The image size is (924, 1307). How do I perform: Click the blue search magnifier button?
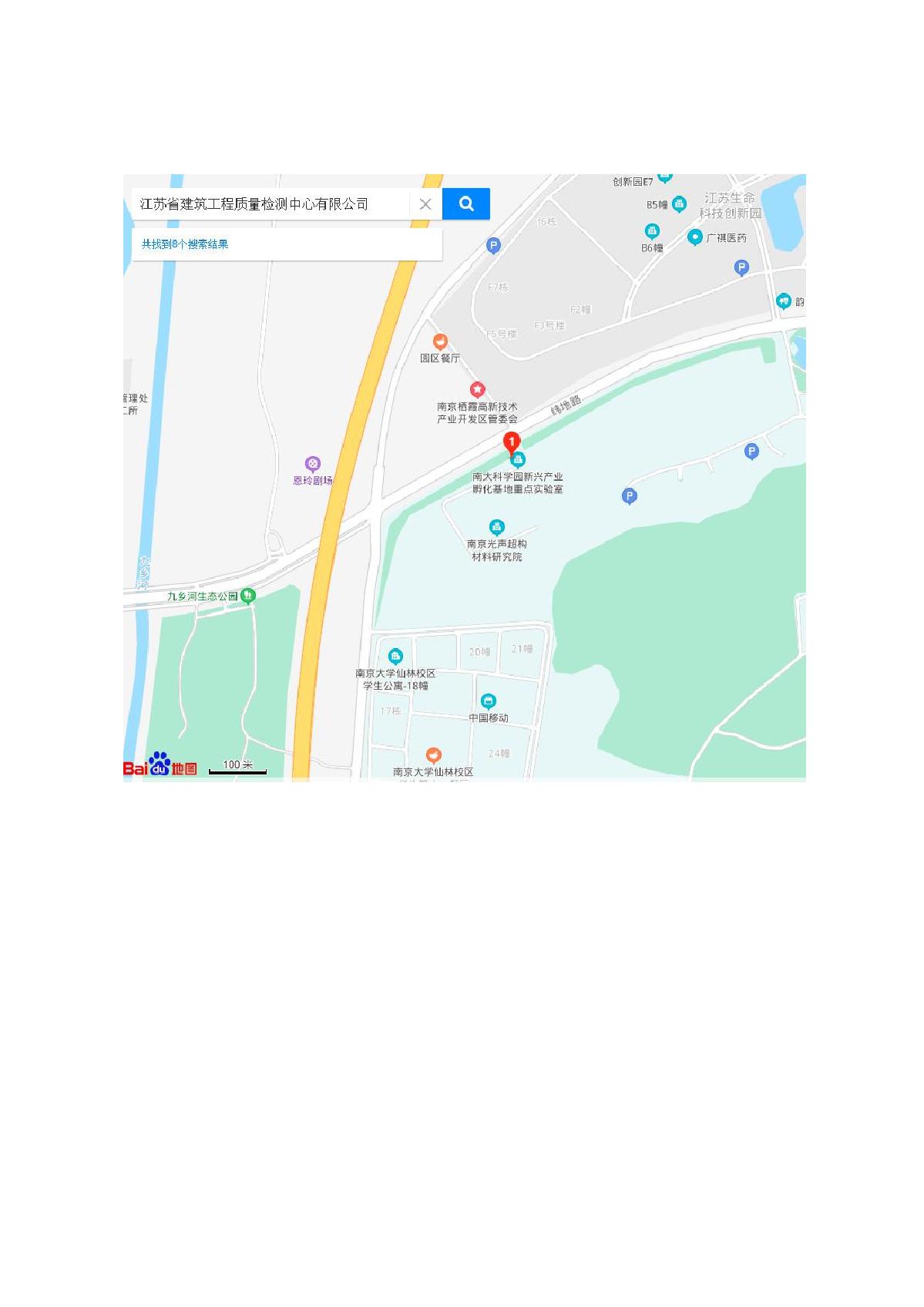[x=466, y=203]
